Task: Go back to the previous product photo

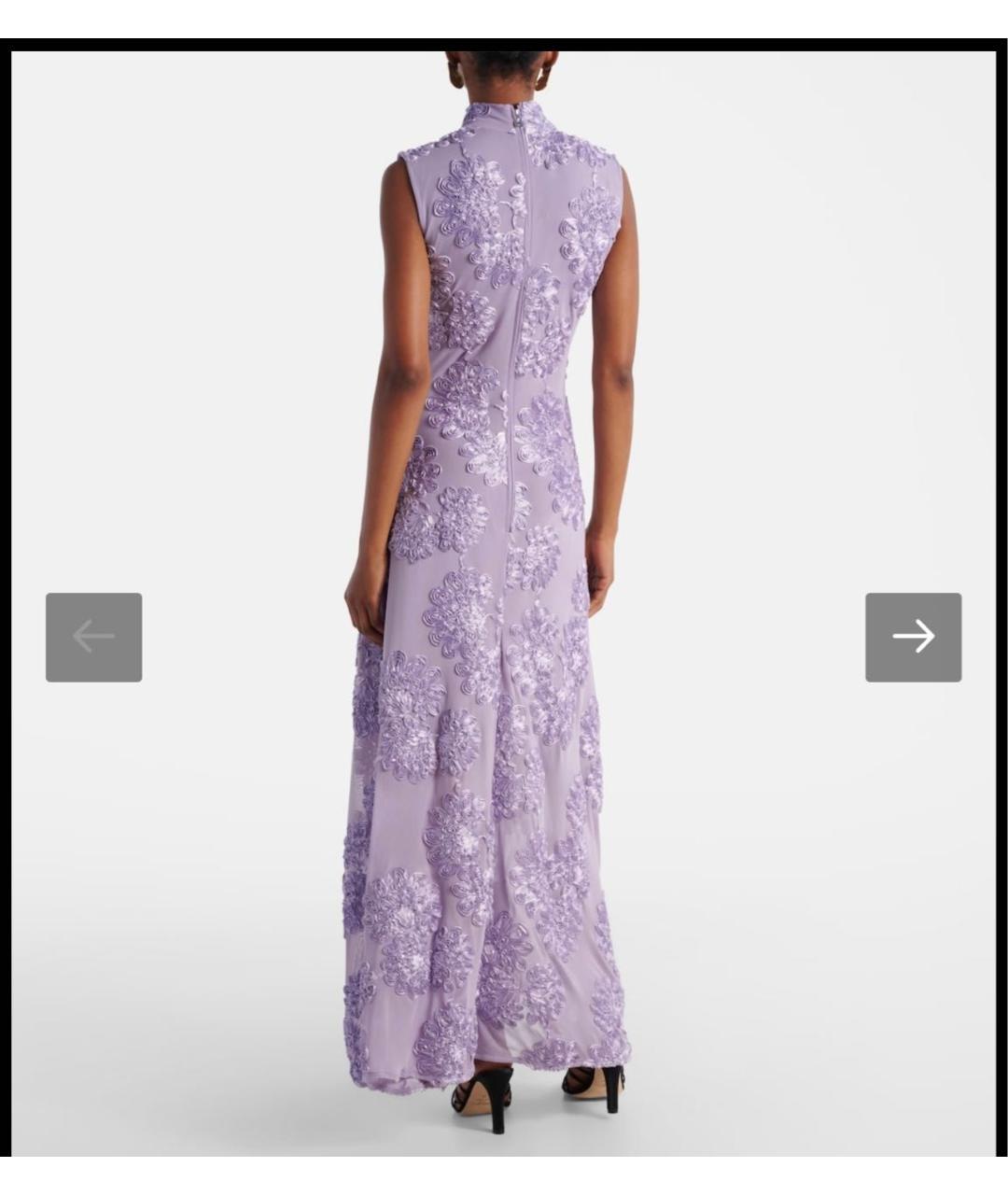Action: tap(93, 637)
